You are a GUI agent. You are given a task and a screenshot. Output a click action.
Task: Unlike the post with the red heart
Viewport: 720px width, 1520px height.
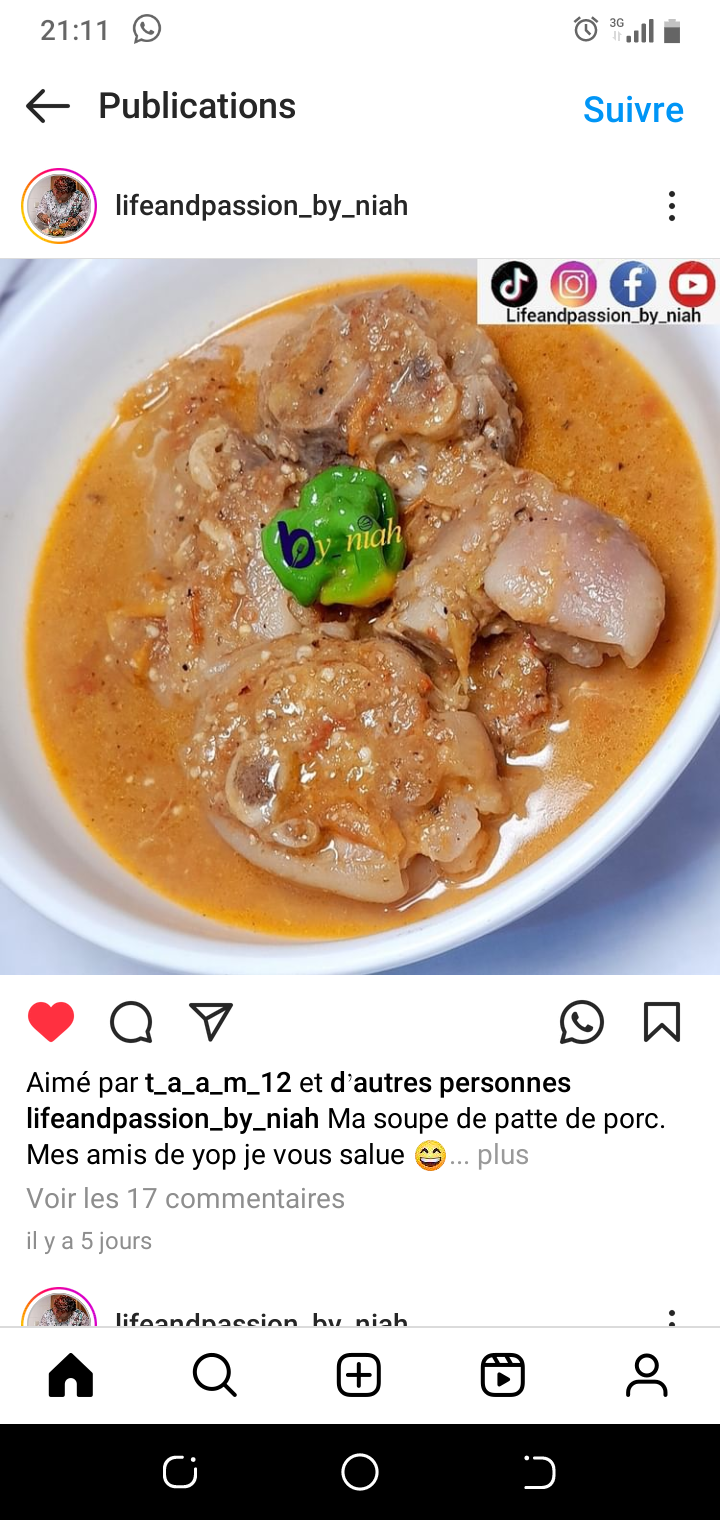(x=51, y=1022)
